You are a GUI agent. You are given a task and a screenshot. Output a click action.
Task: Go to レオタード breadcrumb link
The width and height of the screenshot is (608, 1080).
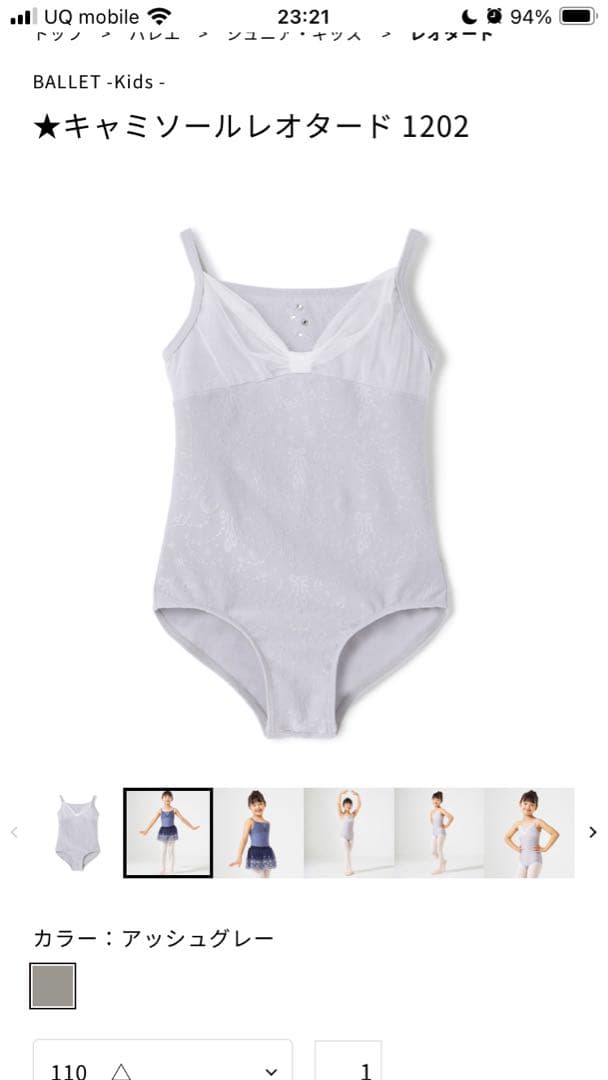click(452, 36)
